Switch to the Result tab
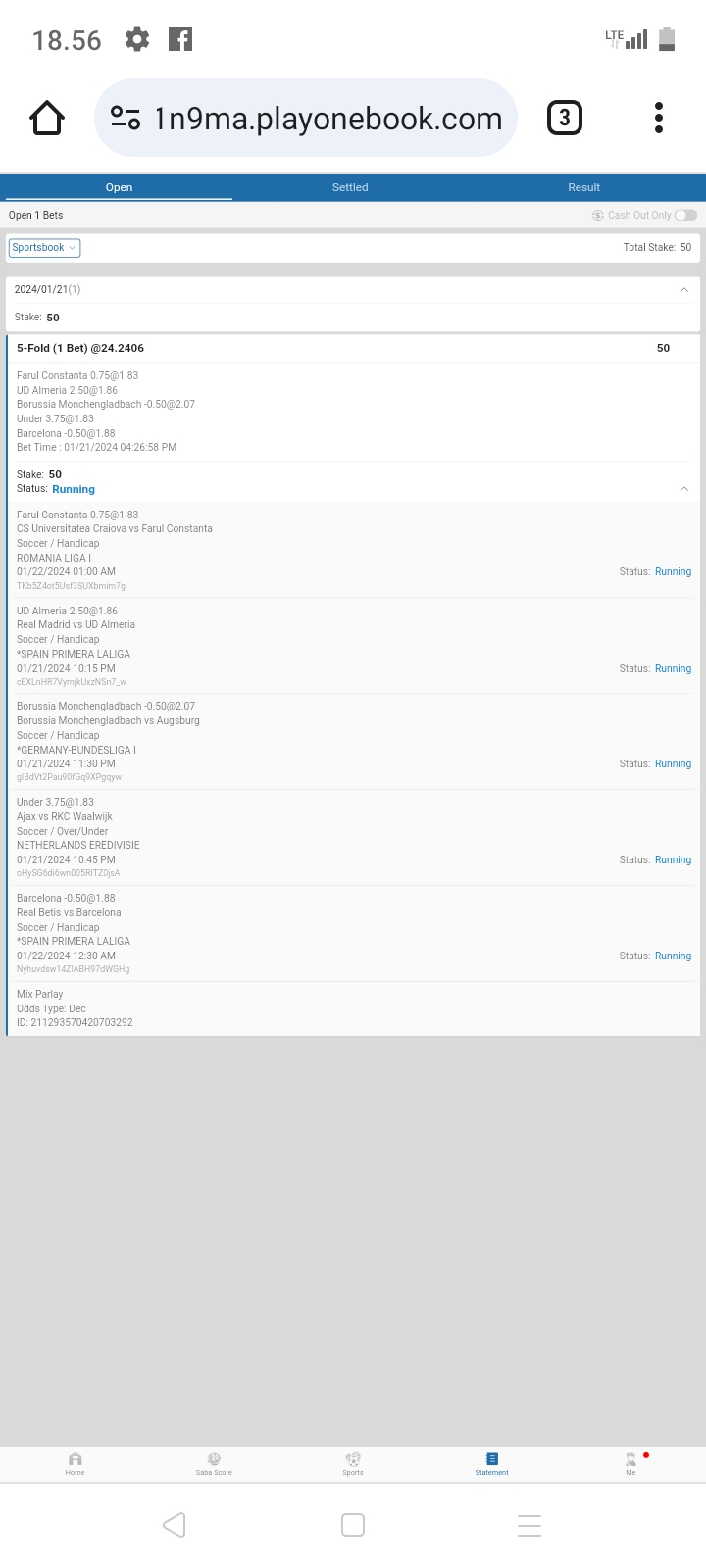 tap(583, 187)
